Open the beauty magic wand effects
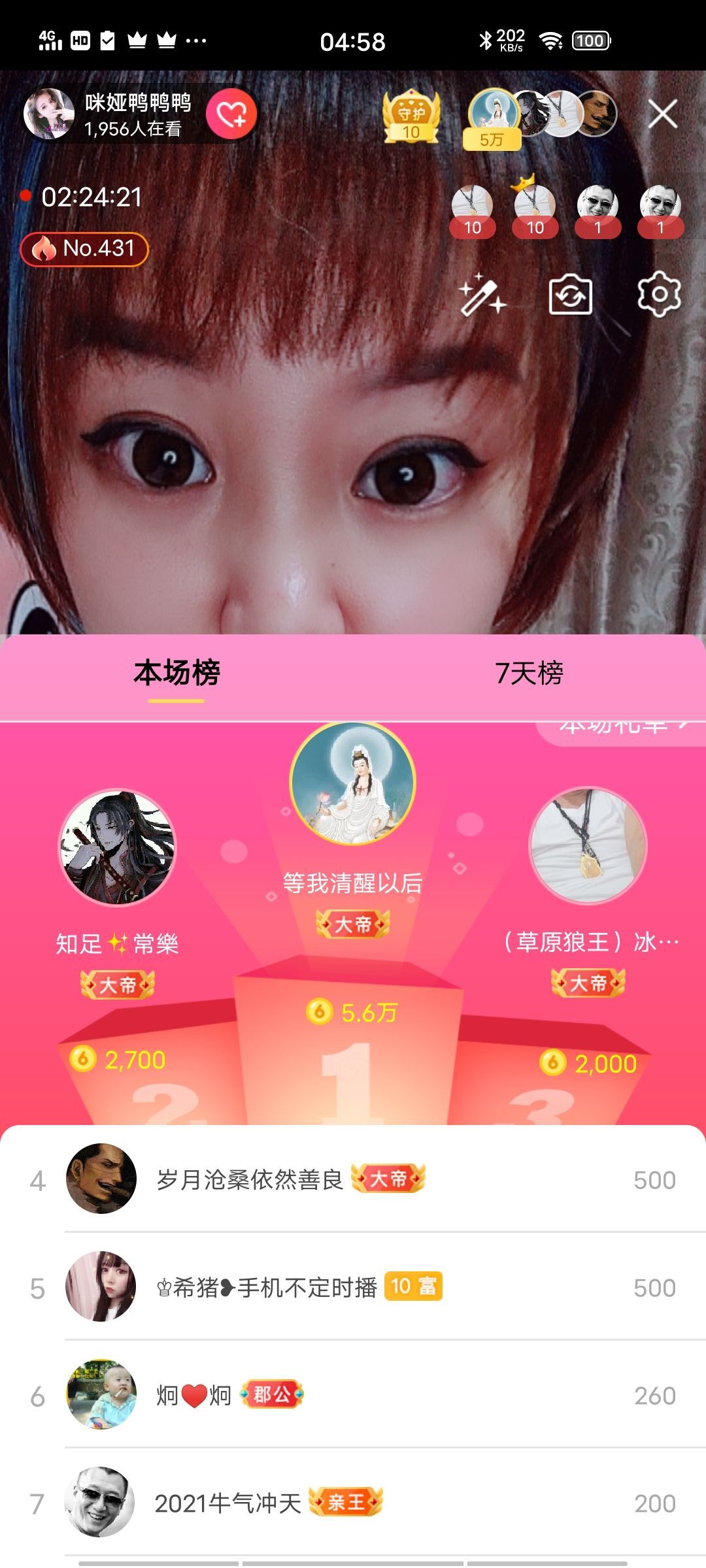Viewport: 706px width, 1568px height. point(482,295)
